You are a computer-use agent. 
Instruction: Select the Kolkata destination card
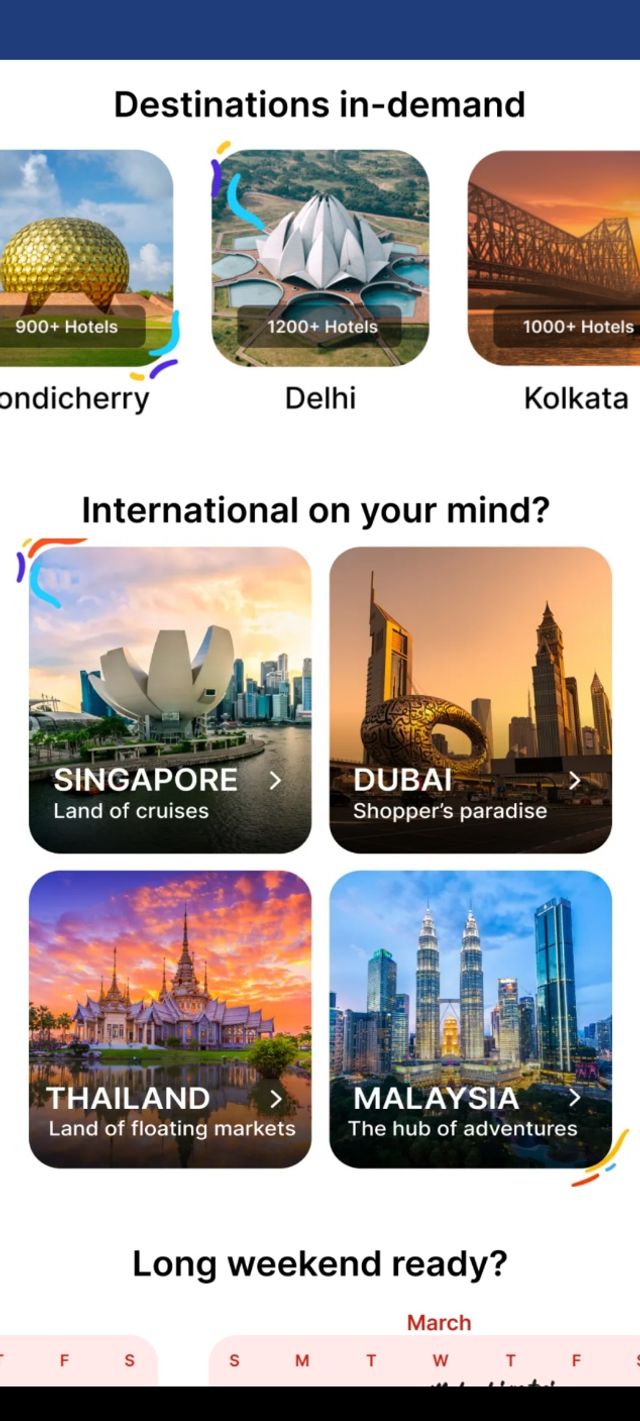pos(556,258)
